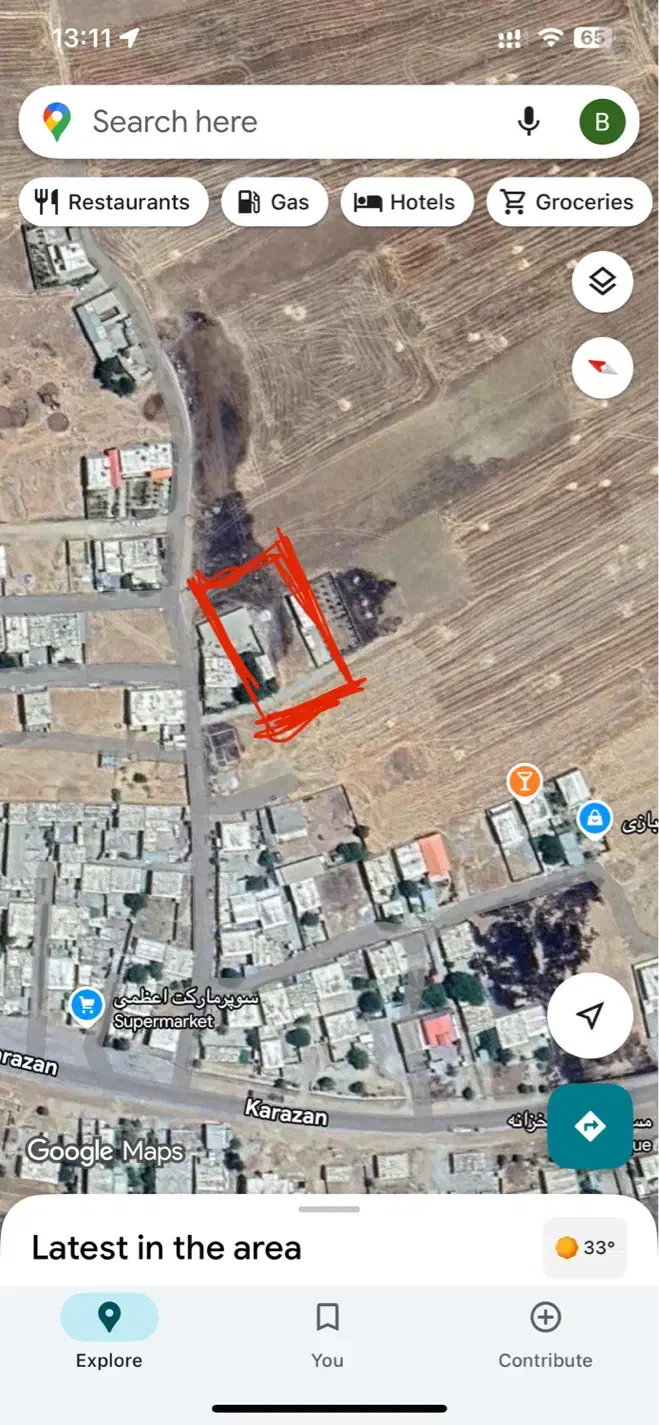Image resolution: width=659 pixels, height=1425 pixels.
Task: Tap the compass to reset north
Action: pyautogui.click(x=602, y=368)
